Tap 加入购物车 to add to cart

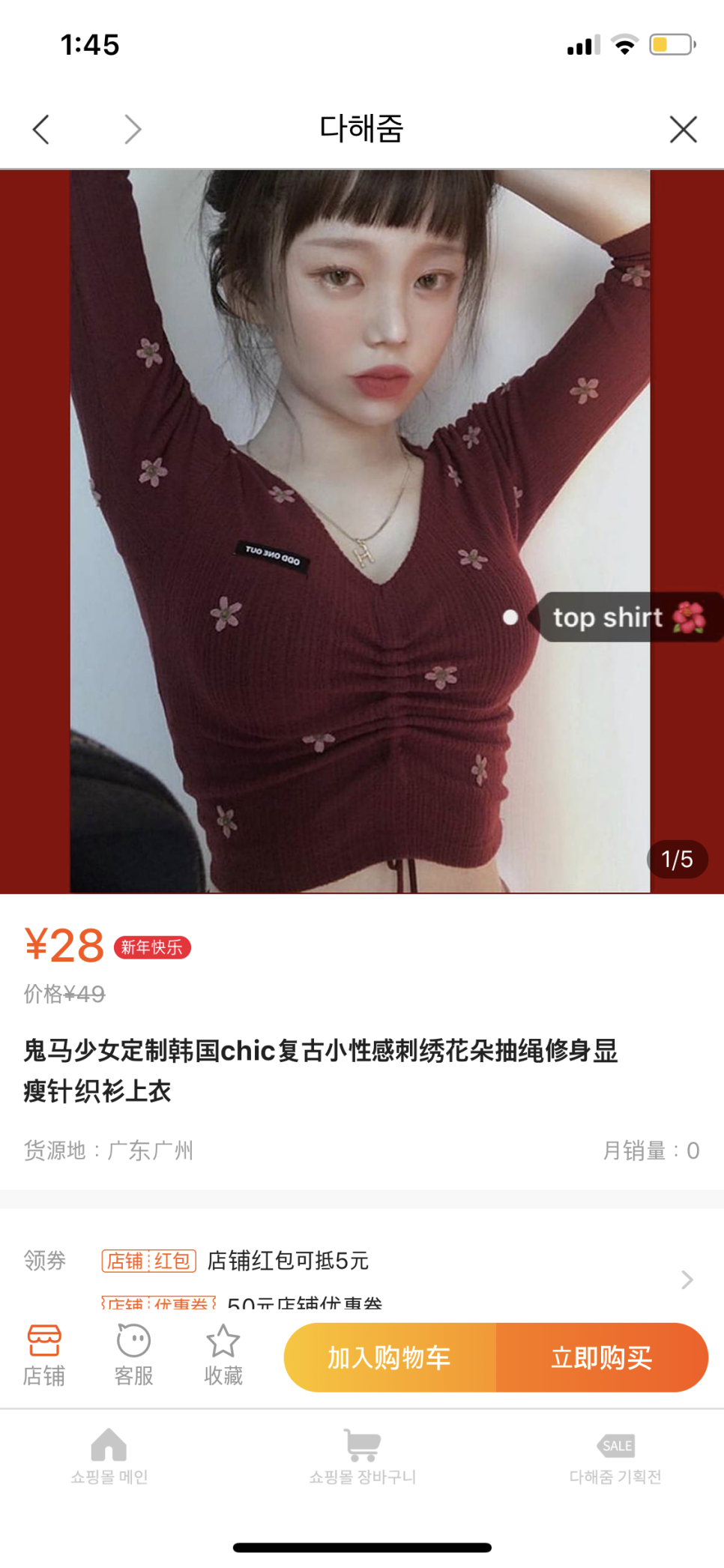390,1357
